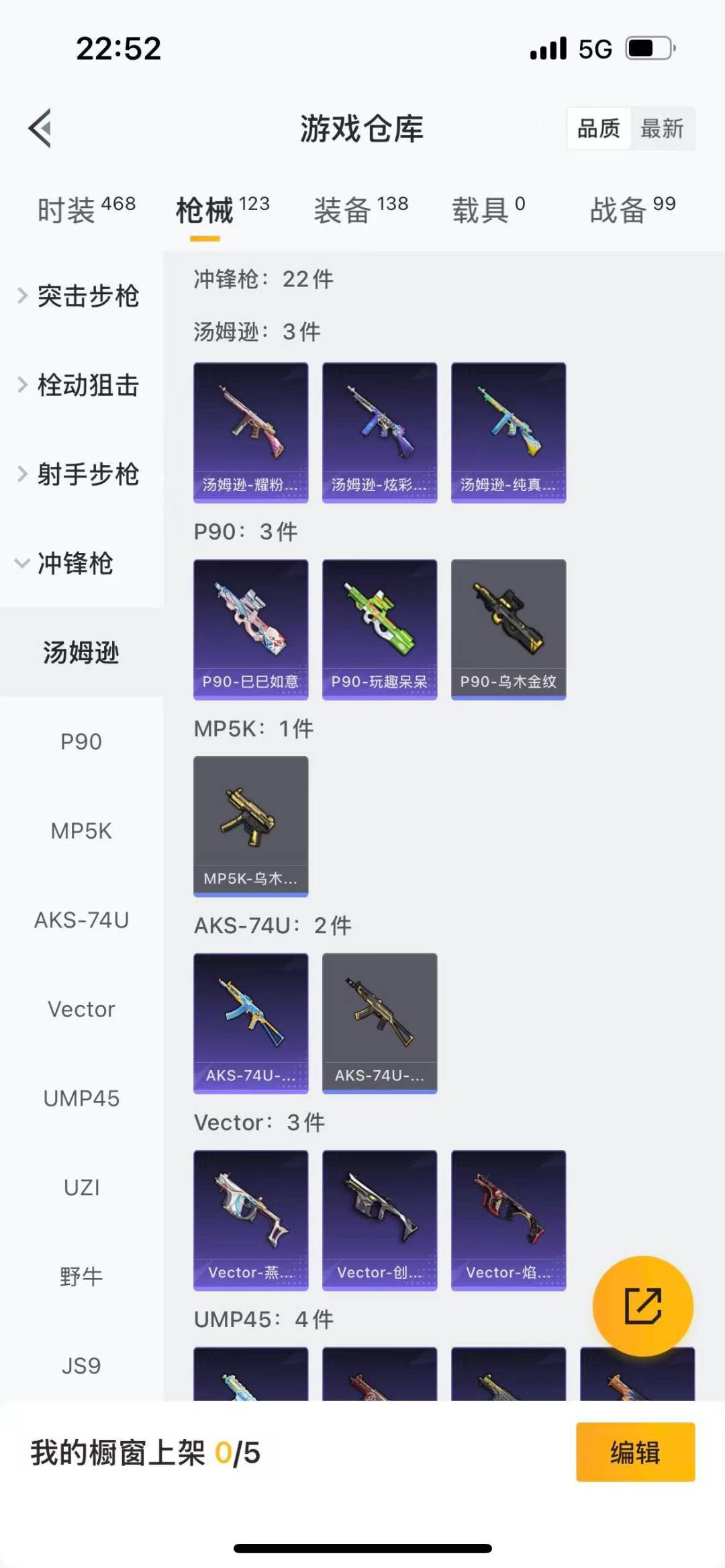Open the 战备 tab
This screenshot has height=1568, width=725.
632,210
